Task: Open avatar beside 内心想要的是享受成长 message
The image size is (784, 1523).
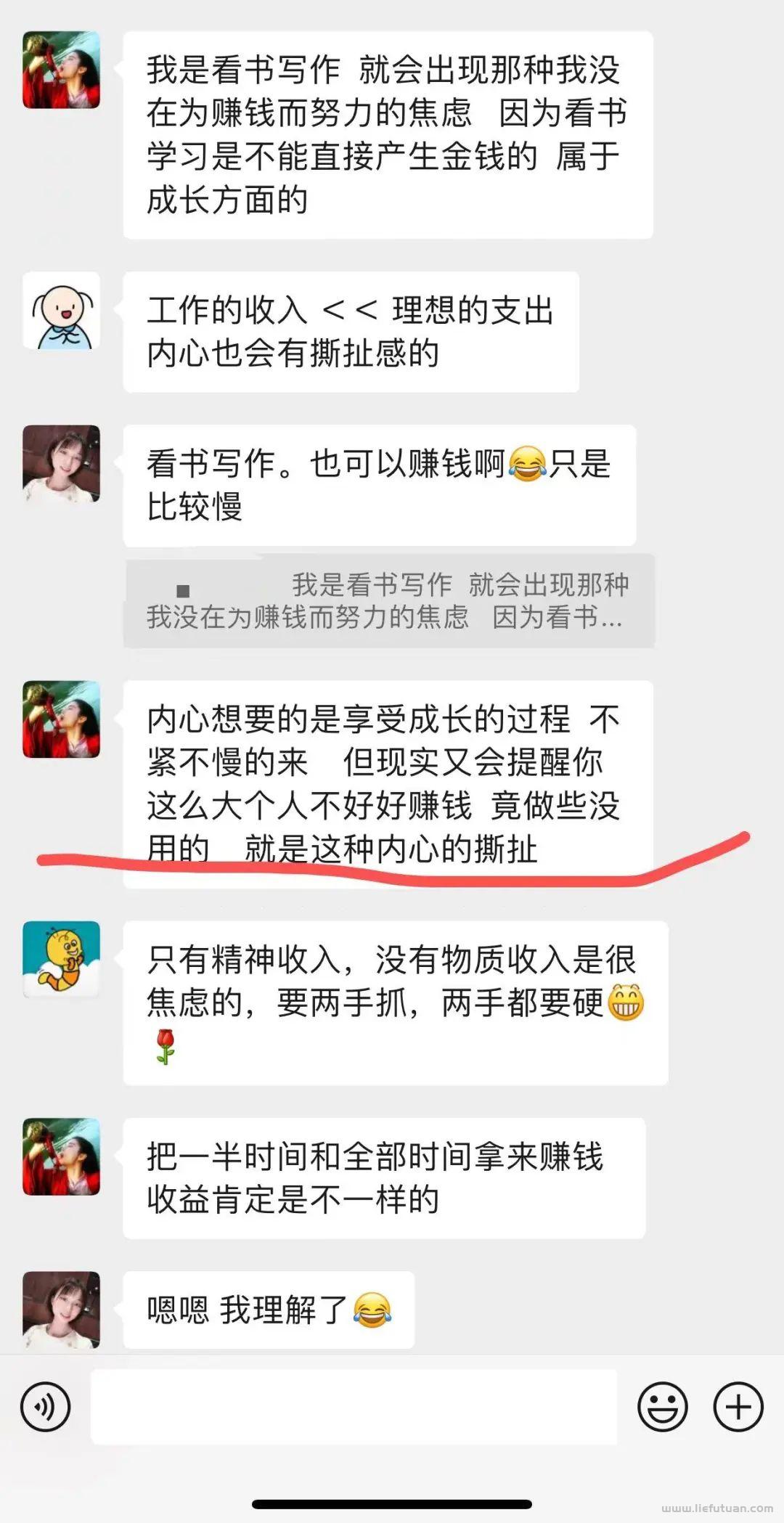Action: tap(62, 719)
